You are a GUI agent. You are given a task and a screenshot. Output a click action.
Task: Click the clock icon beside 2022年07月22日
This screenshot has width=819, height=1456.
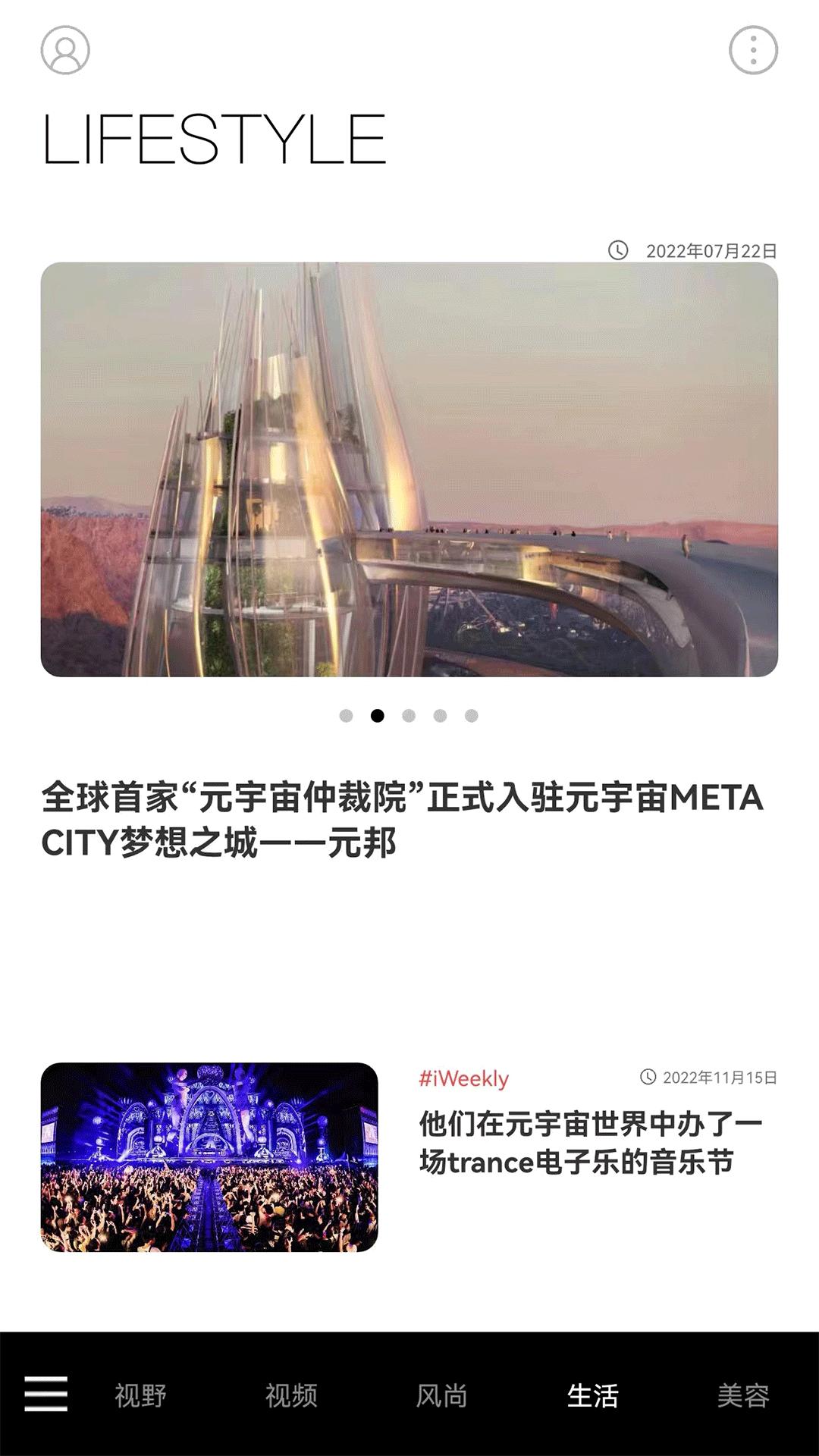(618, 250)
